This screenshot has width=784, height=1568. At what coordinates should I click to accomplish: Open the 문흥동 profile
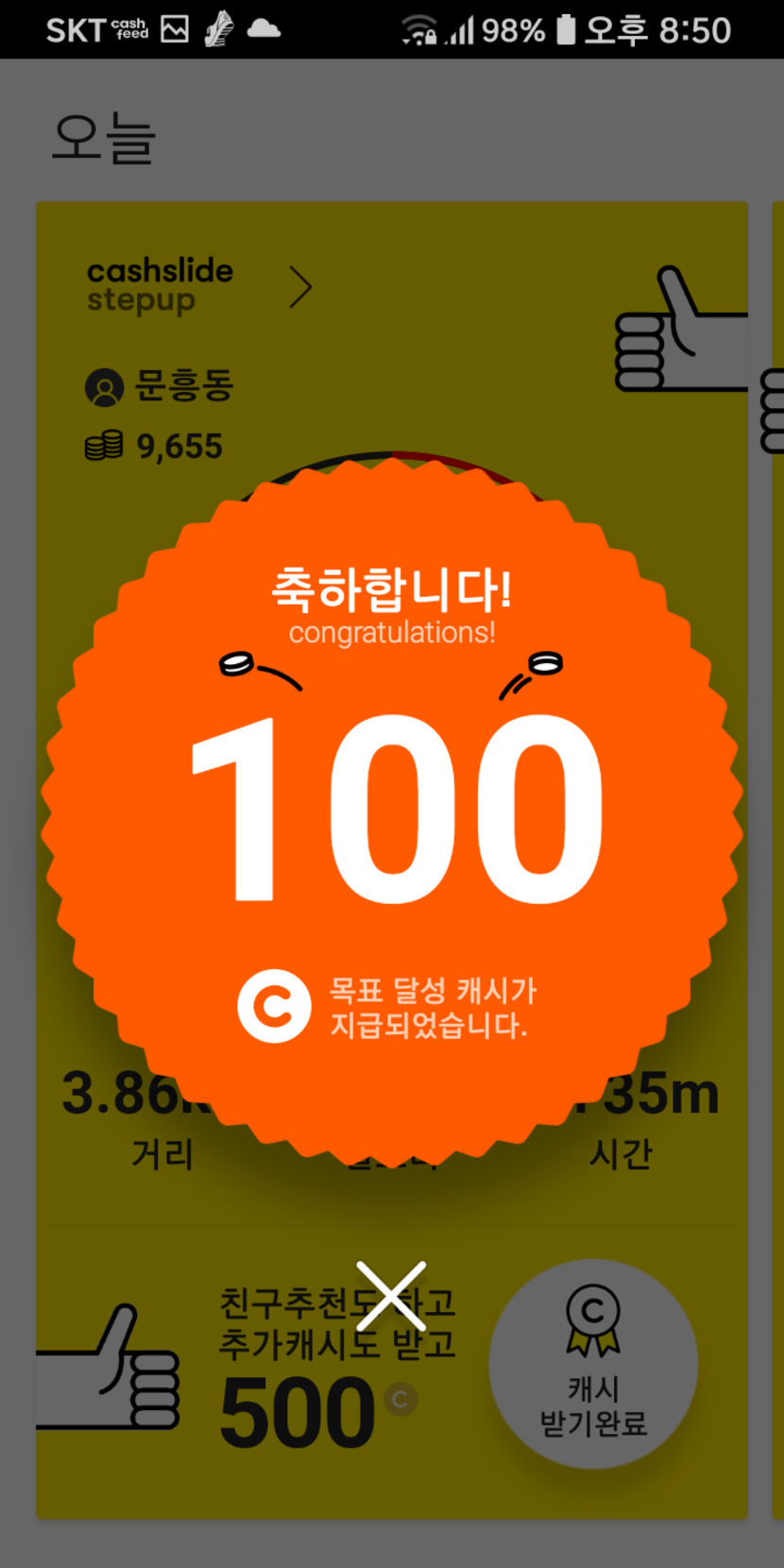coord(160,386)
